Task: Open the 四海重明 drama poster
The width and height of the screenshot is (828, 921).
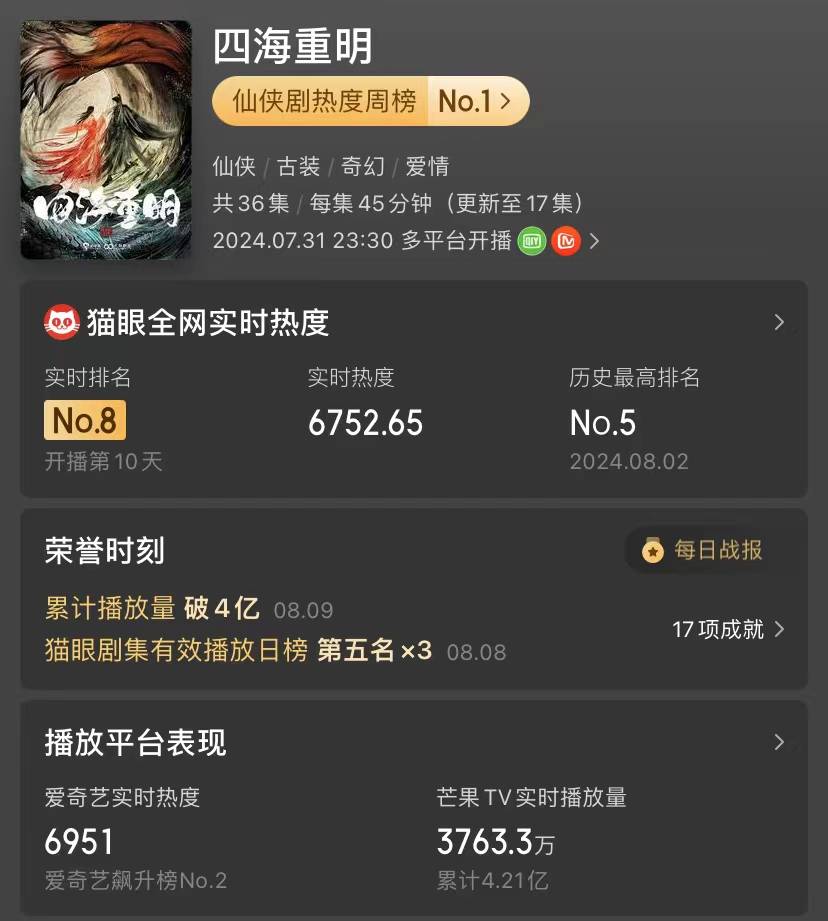Action: coord(106,140)
